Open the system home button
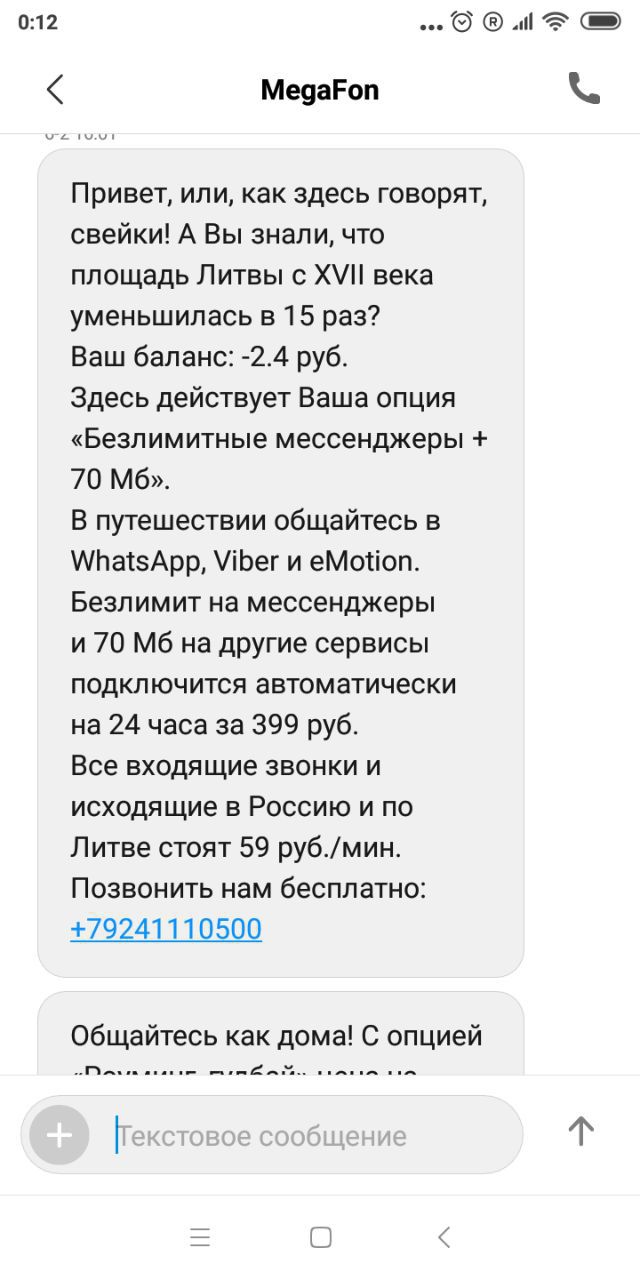The height and width of the screenshot is (1280, 640). tap(321, 1237)
